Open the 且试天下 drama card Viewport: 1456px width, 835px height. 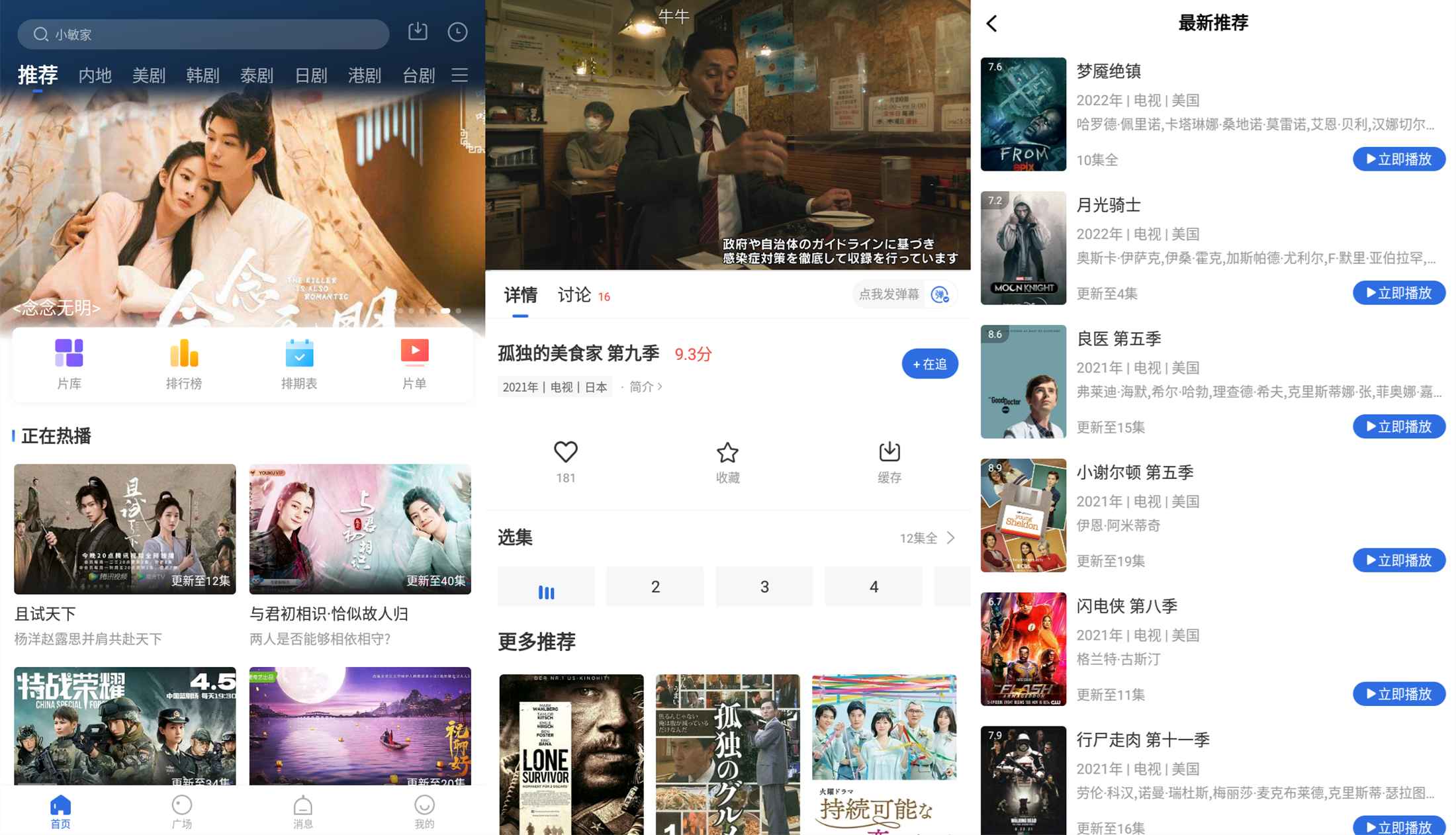[x=124, y=529]
